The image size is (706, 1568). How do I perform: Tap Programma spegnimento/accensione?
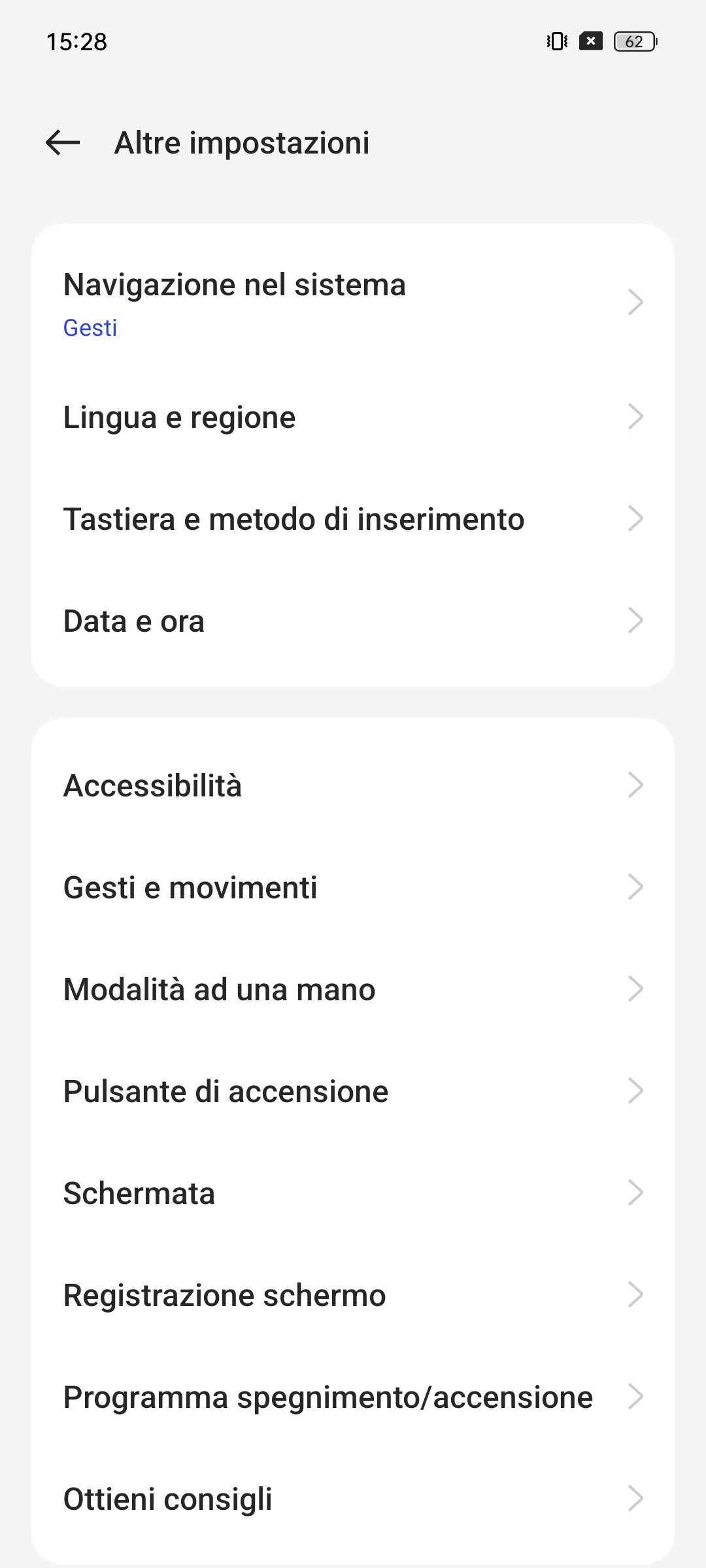(353, 1397)
